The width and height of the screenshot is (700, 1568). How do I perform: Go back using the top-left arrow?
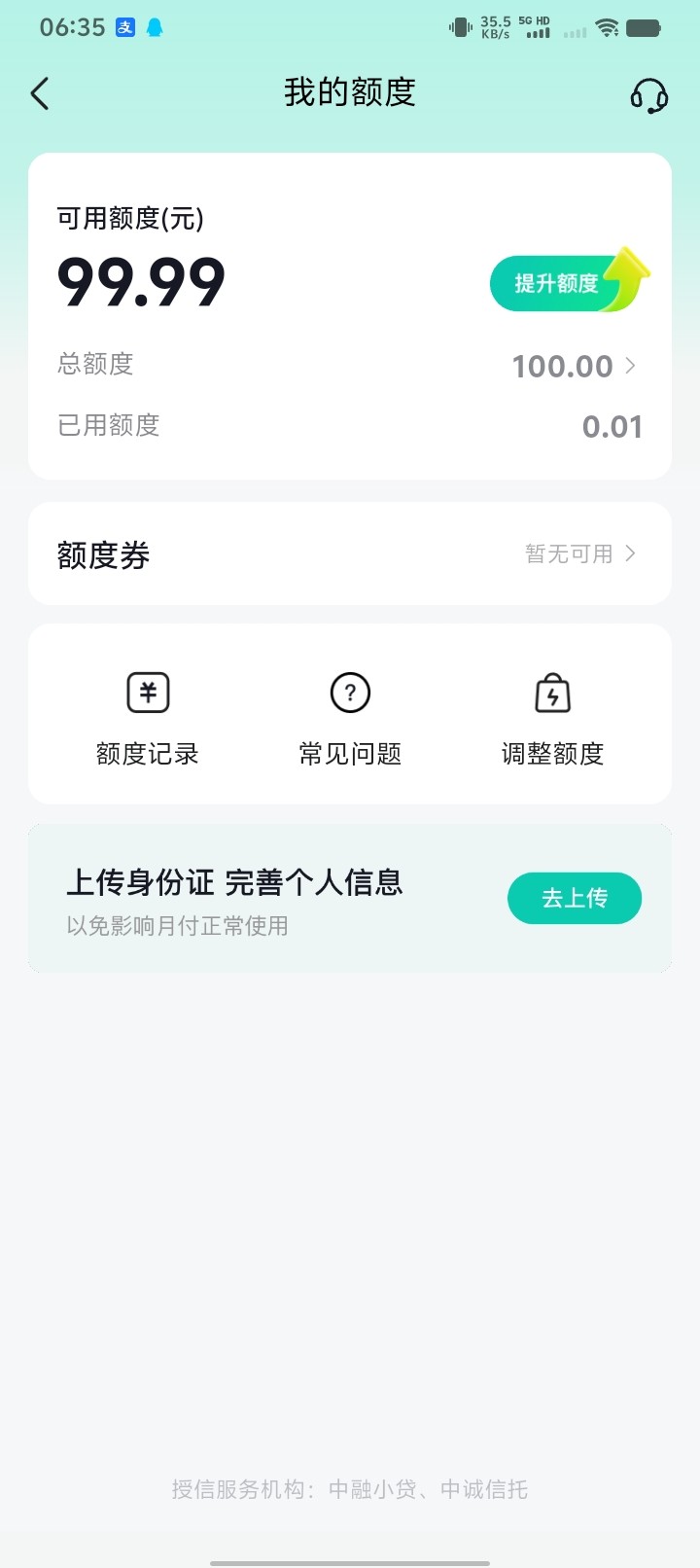point(40,93)
